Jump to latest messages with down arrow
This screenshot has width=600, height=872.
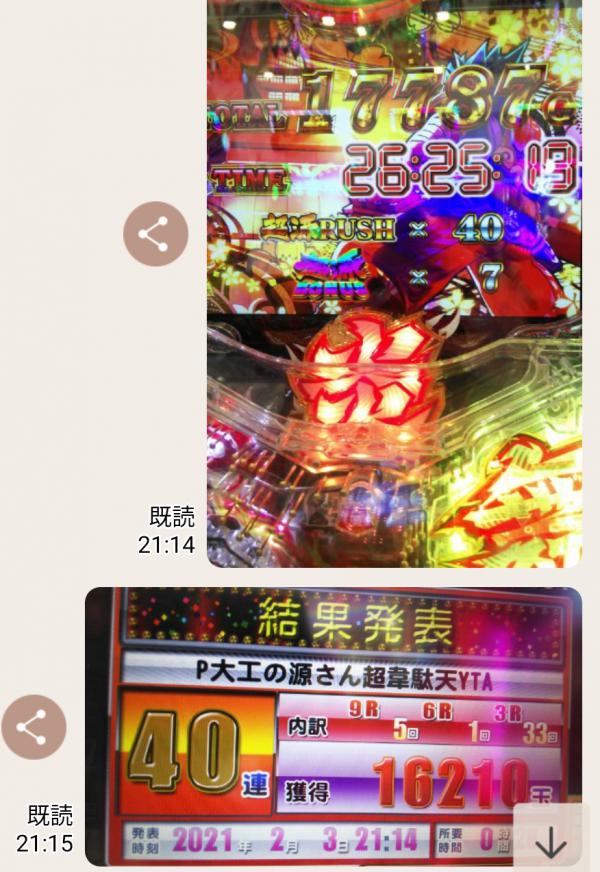550,843
